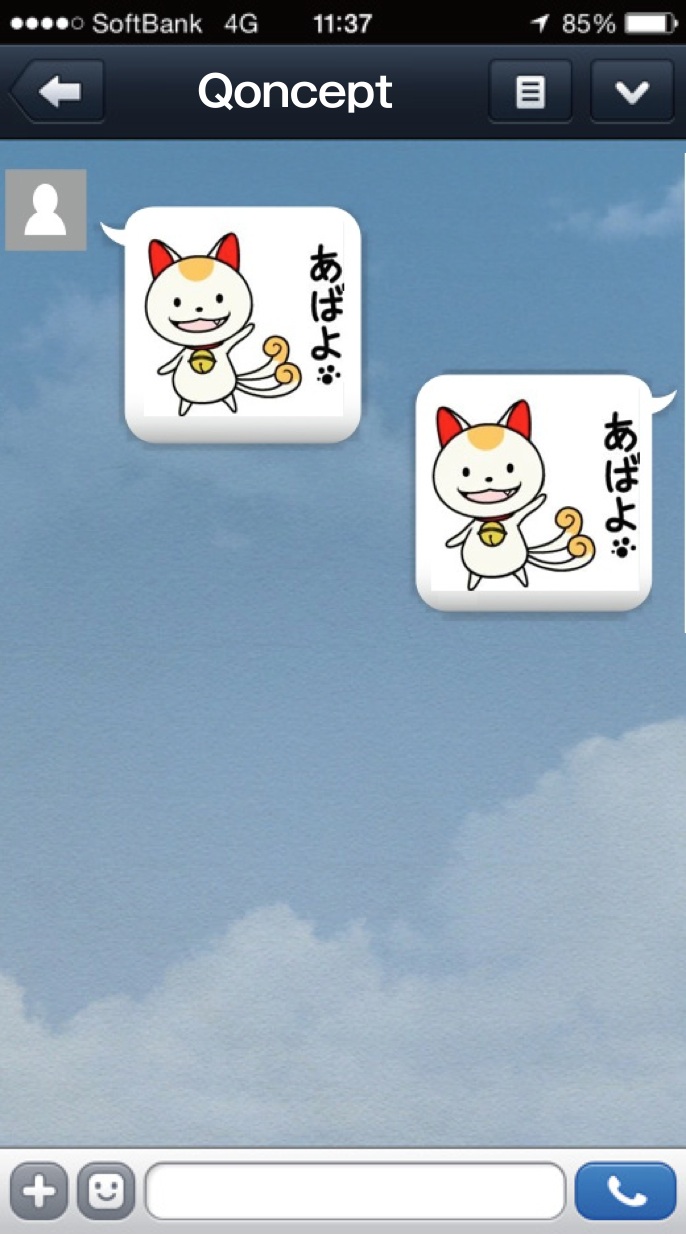This screenshot has width=686, height=1236.
Task: Open the sticker and emoji picker
Action: coord(106,1192)
